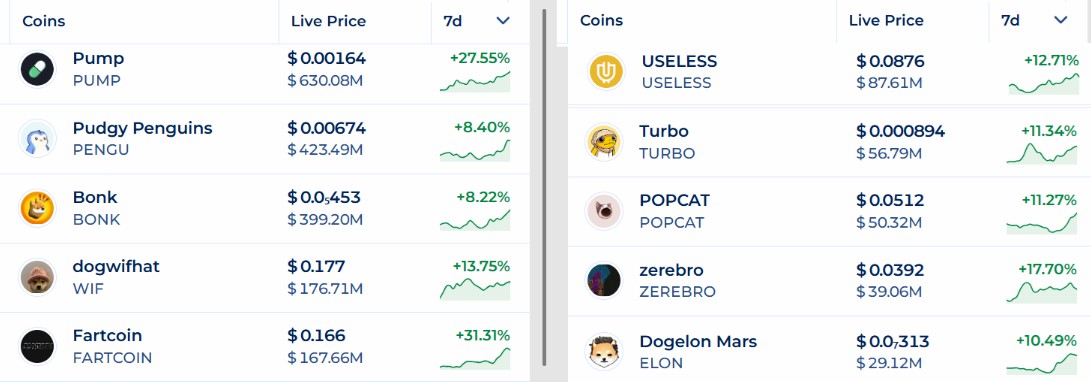Expand the 7d dropdown above the Pump list
The height and width of the screenshot is (382, 1091).
click(480, 21)
